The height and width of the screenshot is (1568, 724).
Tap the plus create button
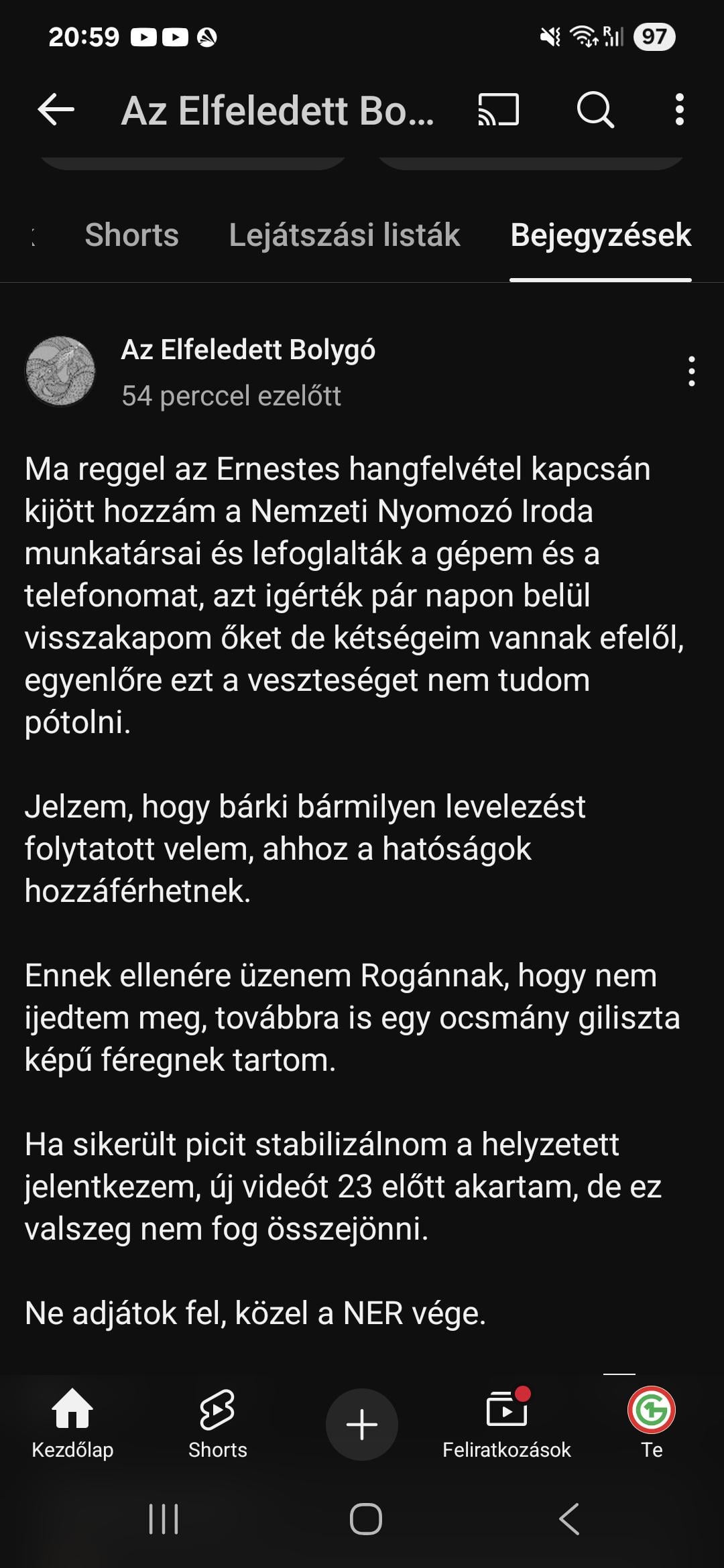[x=362, y=1425]
